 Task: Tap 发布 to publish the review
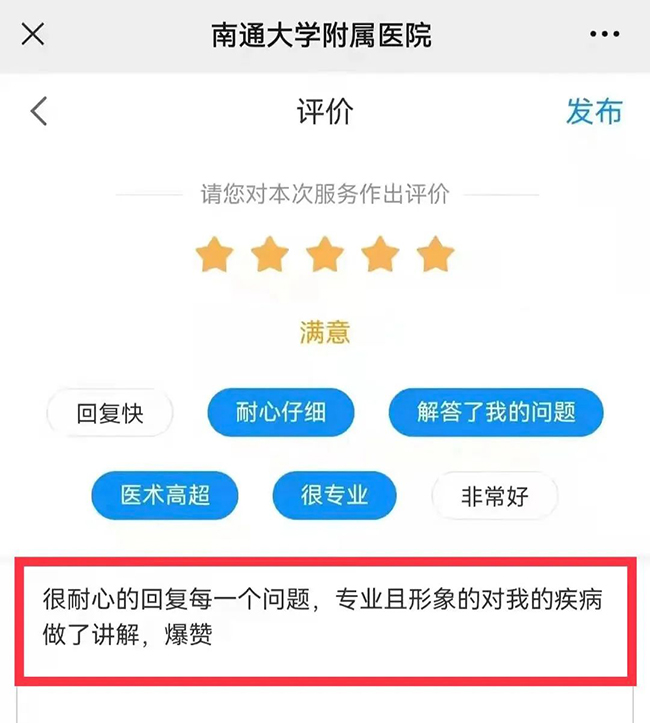point(594,111)
